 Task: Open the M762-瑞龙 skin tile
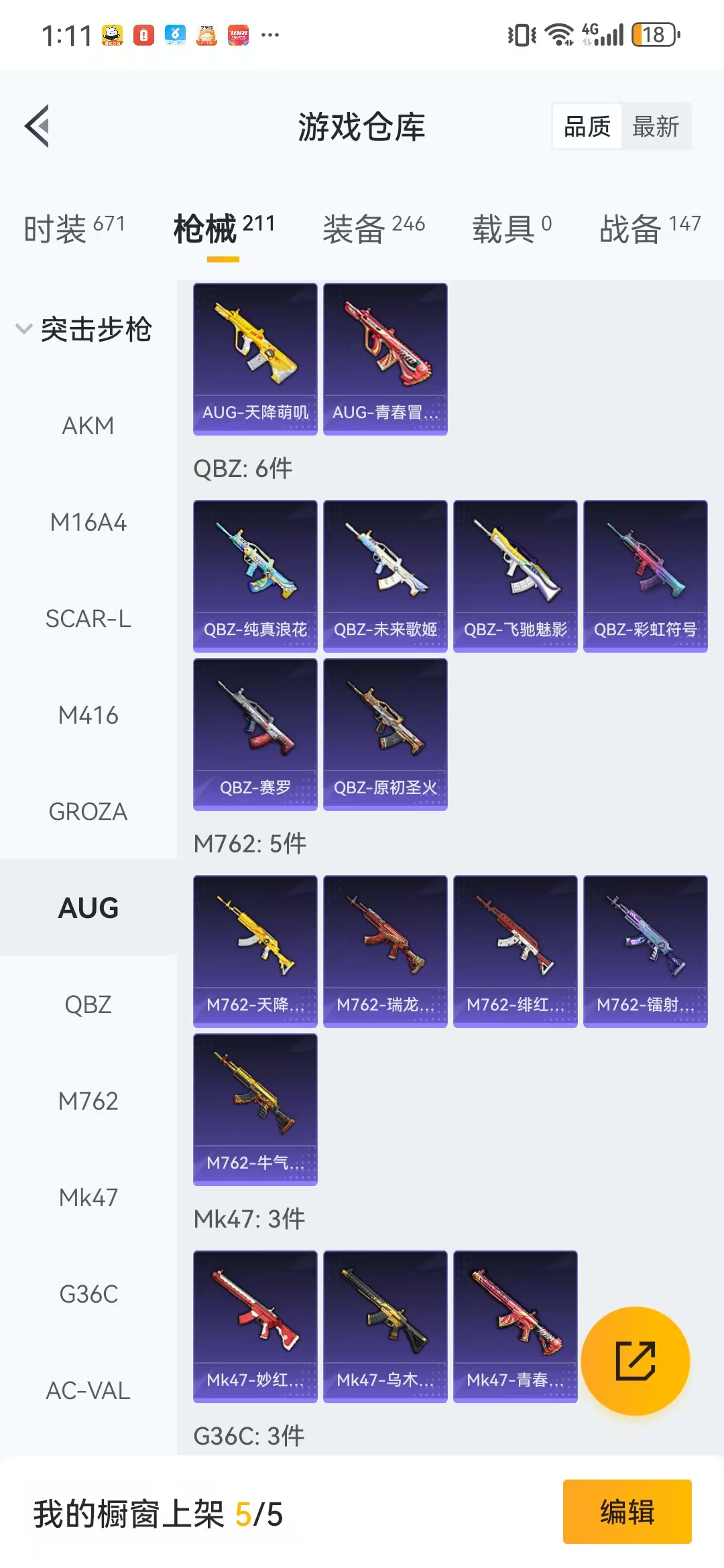point(385,952)
